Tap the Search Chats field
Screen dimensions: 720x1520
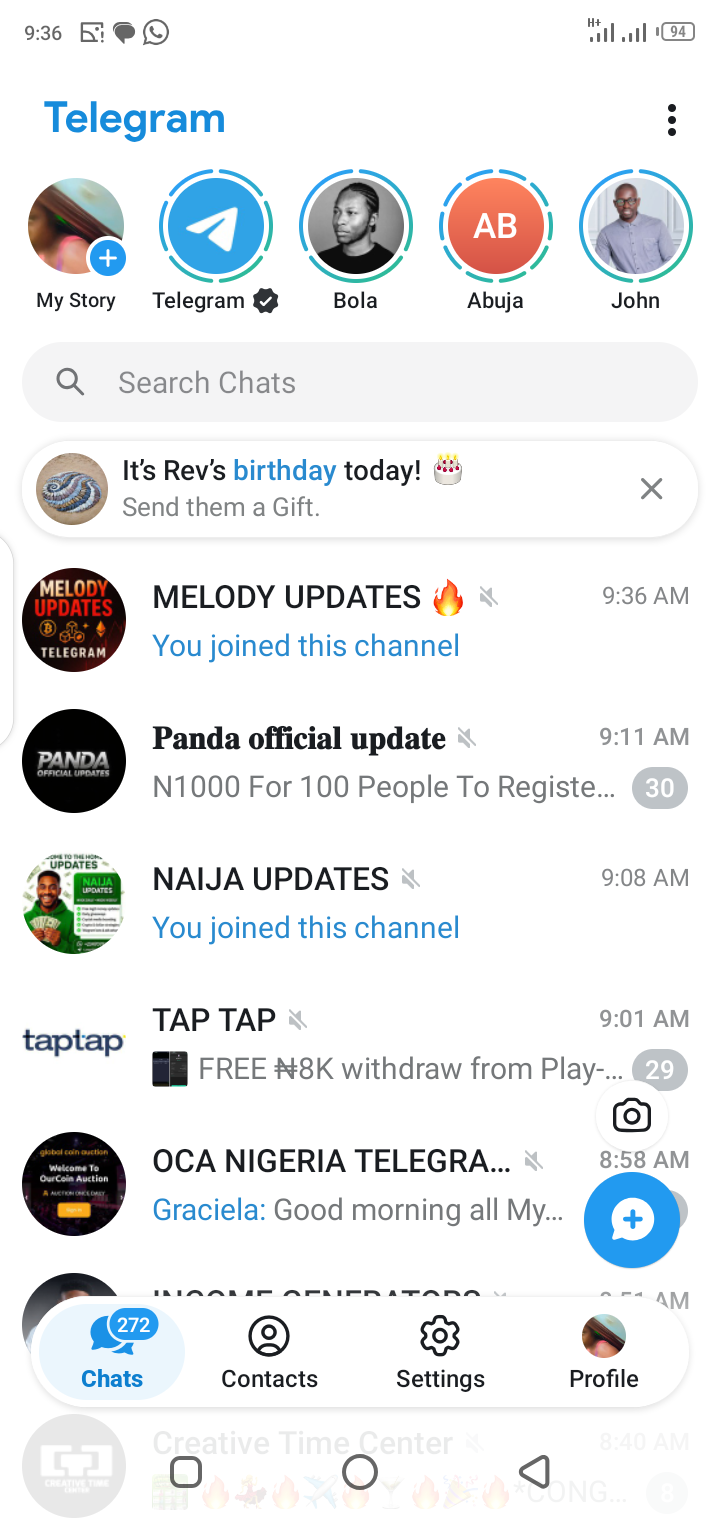(360, 382)
